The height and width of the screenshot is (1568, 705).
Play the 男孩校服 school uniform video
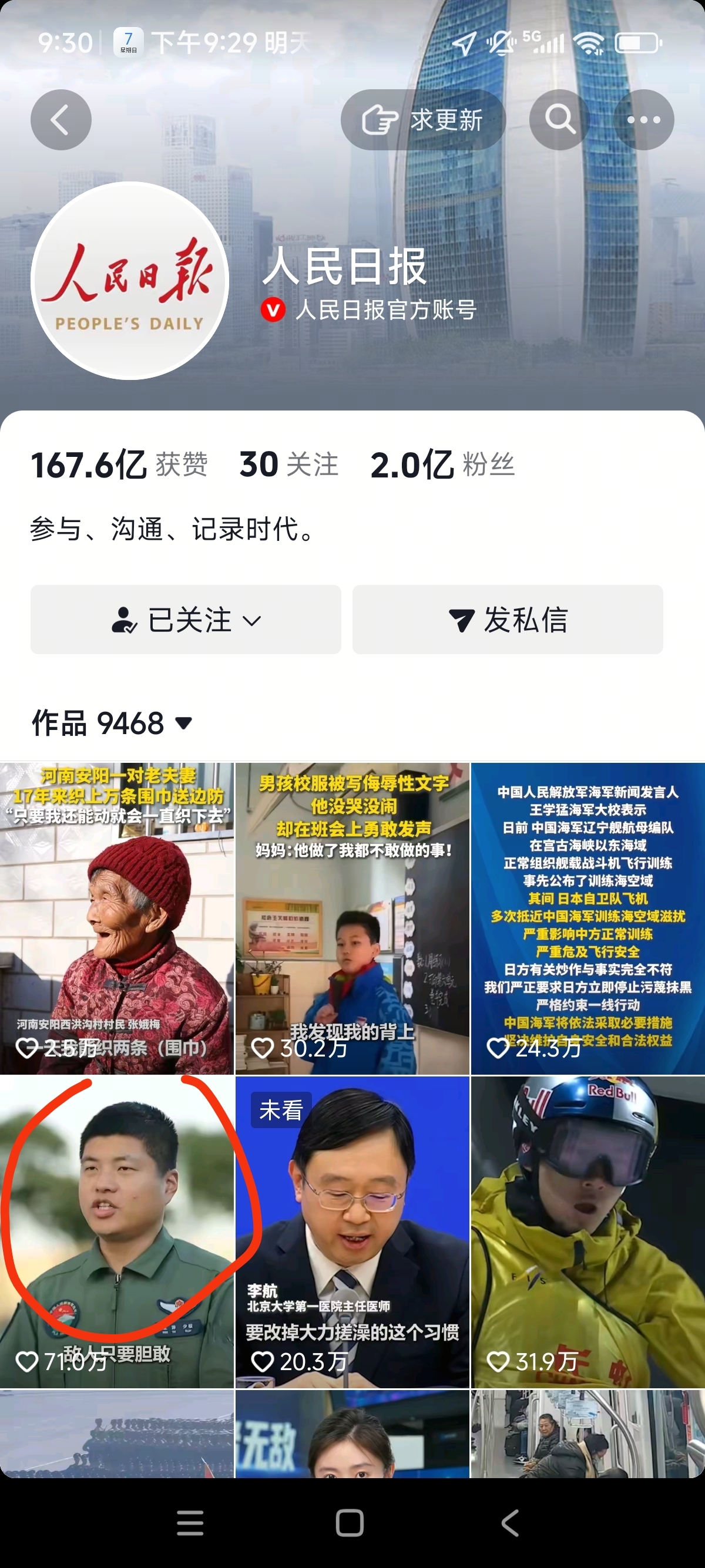[x=352, y=918]
